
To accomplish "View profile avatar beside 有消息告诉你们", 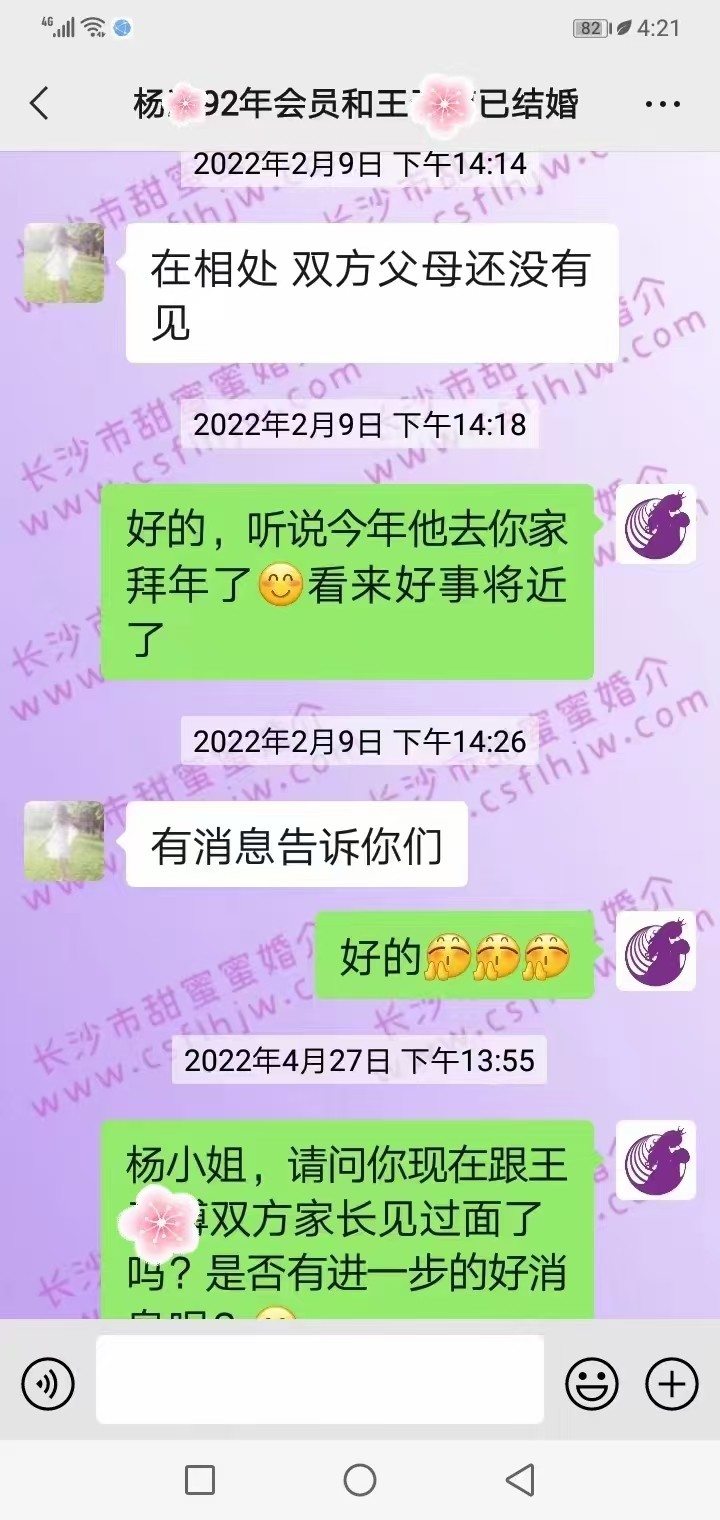I will (64, 841).
